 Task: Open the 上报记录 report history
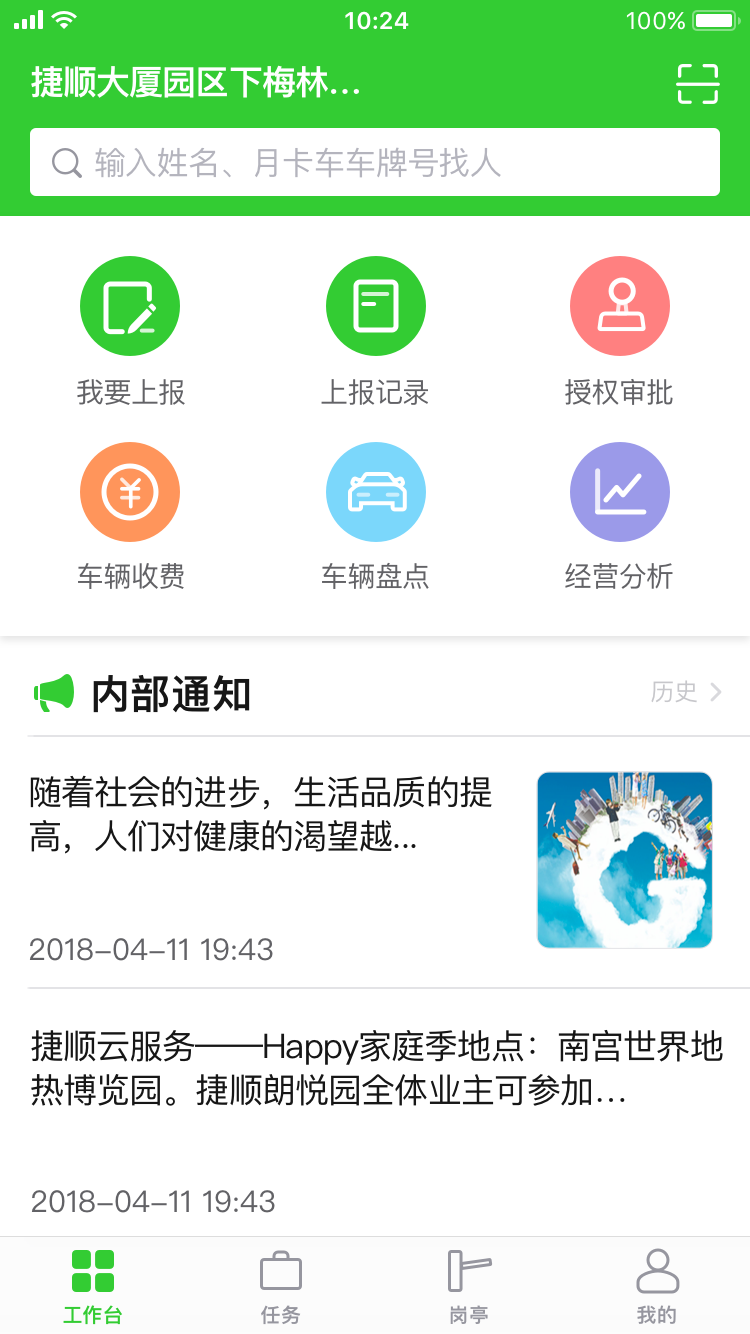[x=376, y=306]
